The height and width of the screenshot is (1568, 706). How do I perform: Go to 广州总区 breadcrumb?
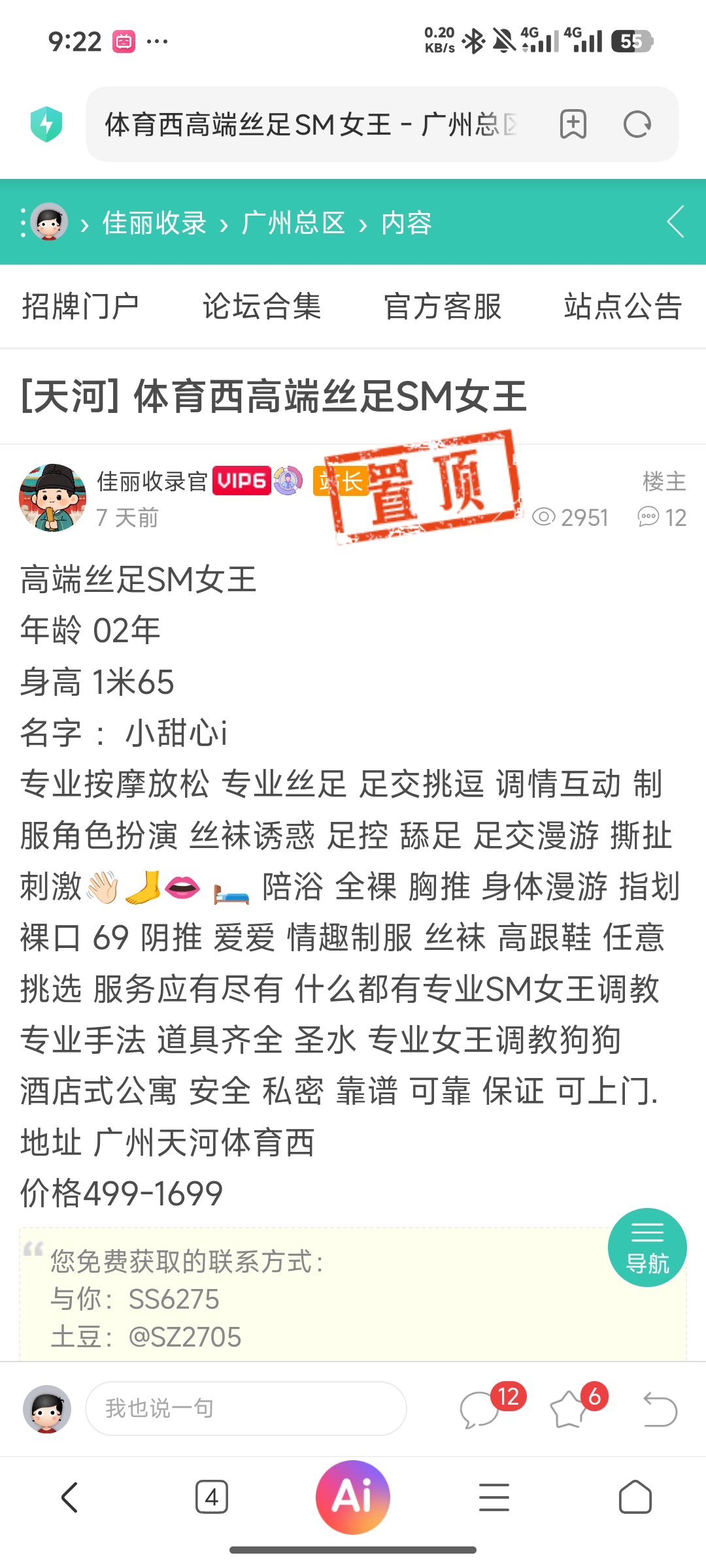coord(294,223)
